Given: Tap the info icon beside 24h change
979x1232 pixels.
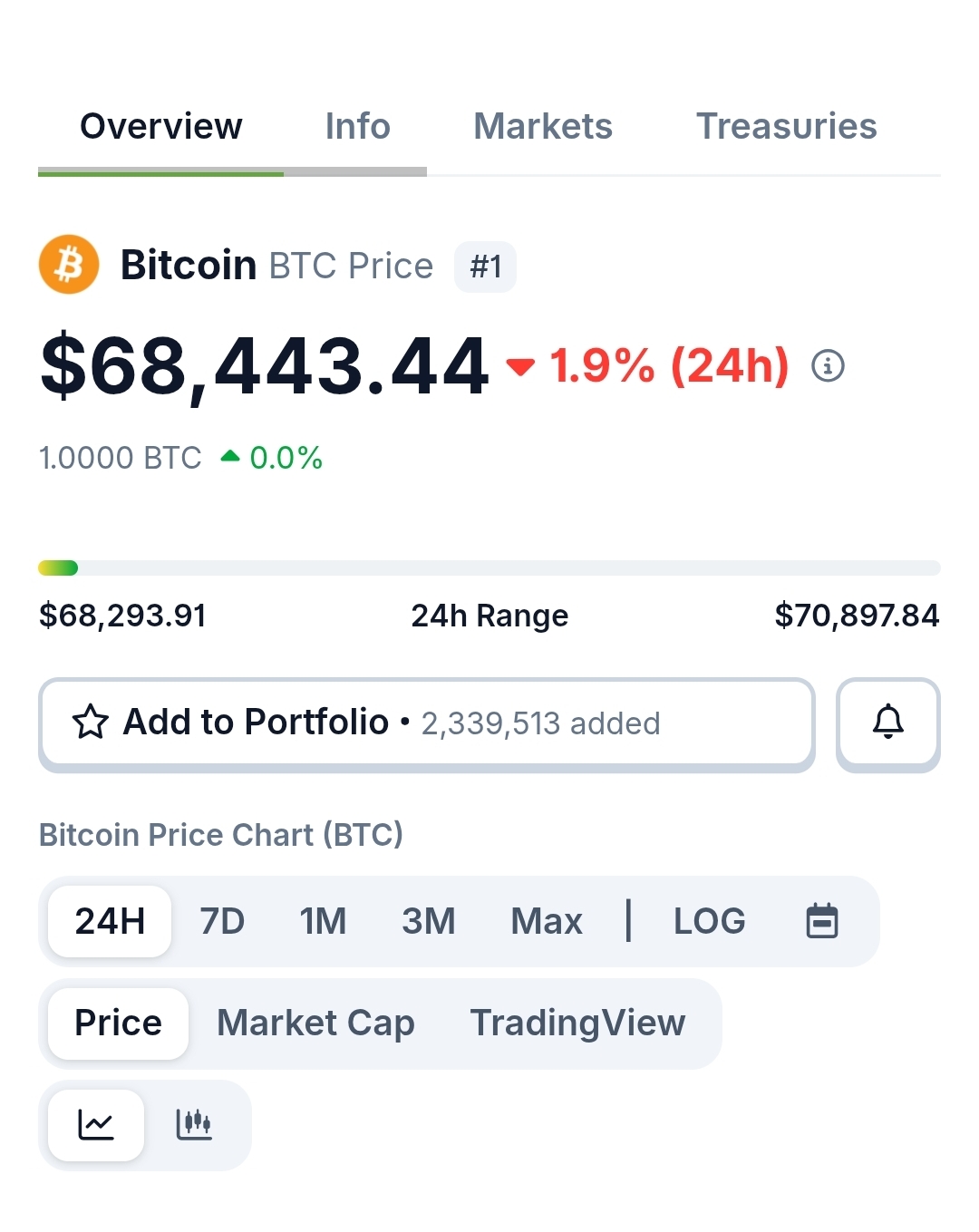Looking at the screenshot, I should (827, 366).
